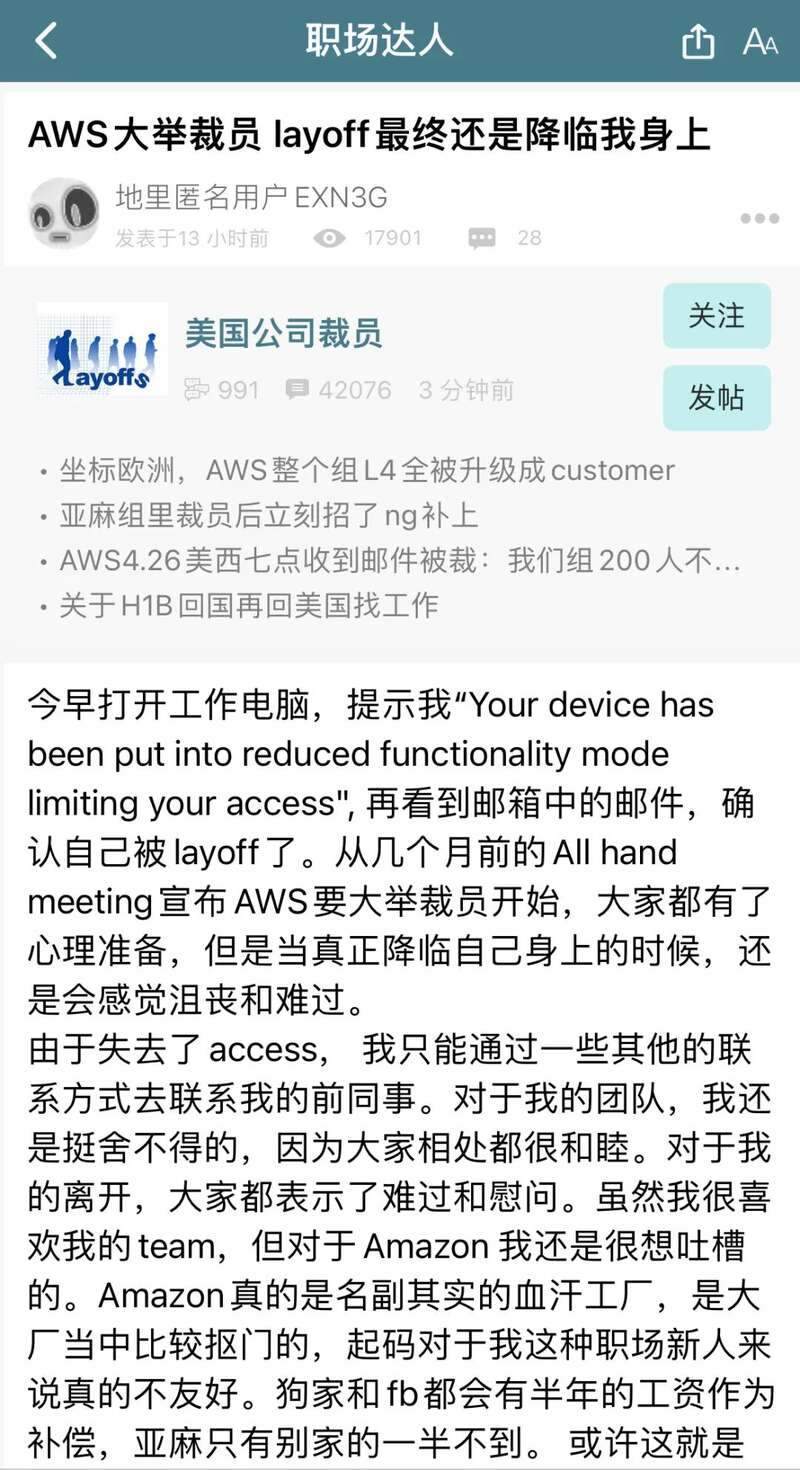This screenshot has width=800, height=1470.
Task: Share this post
Action: click(698, 42)
